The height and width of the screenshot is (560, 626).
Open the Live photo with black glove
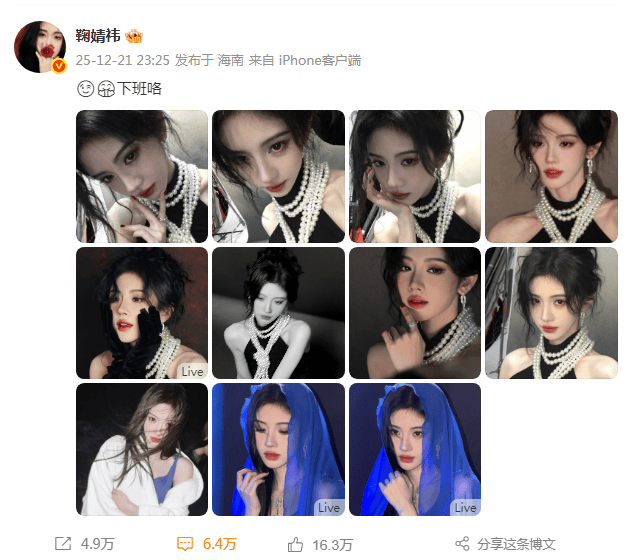coord(142,313)
